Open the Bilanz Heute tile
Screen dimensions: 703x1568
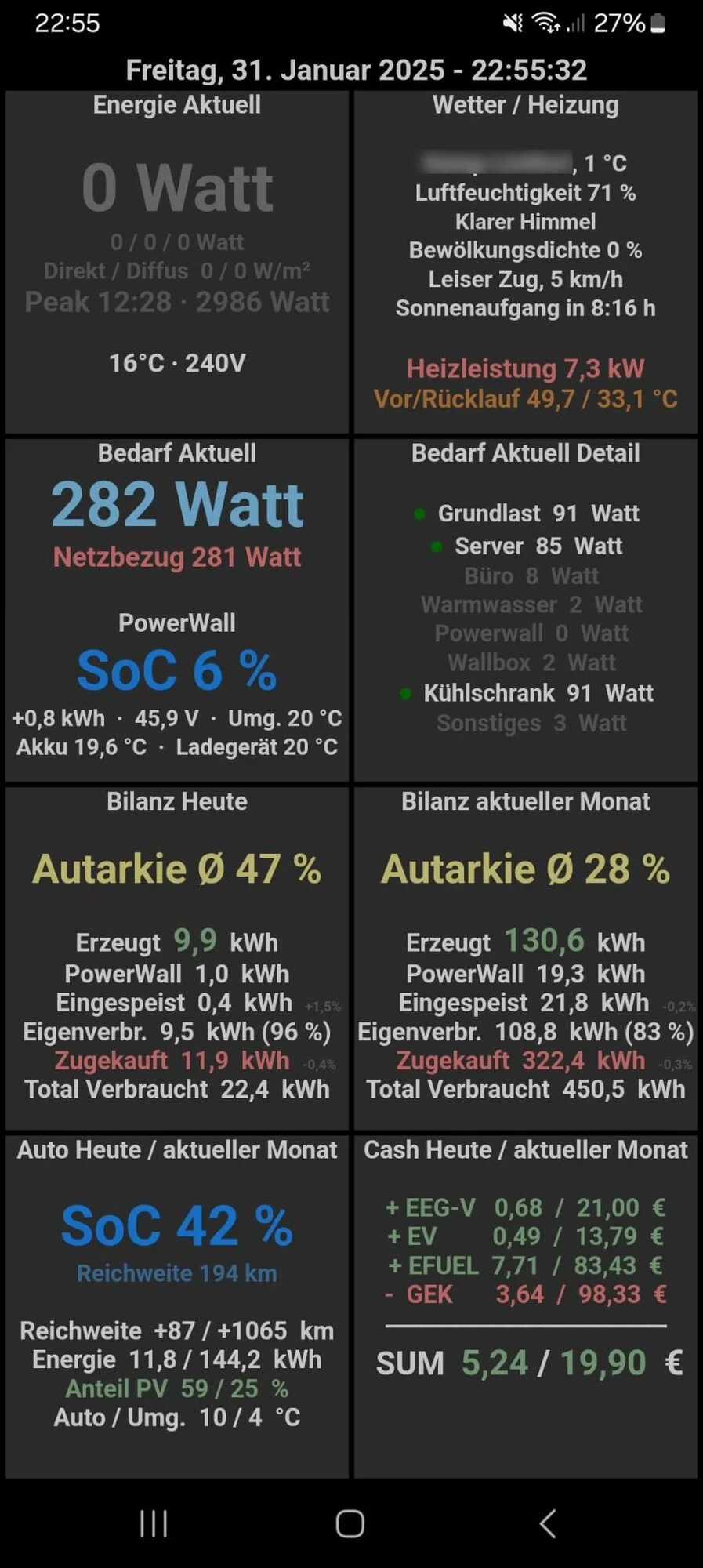click(x=176, y=958)
